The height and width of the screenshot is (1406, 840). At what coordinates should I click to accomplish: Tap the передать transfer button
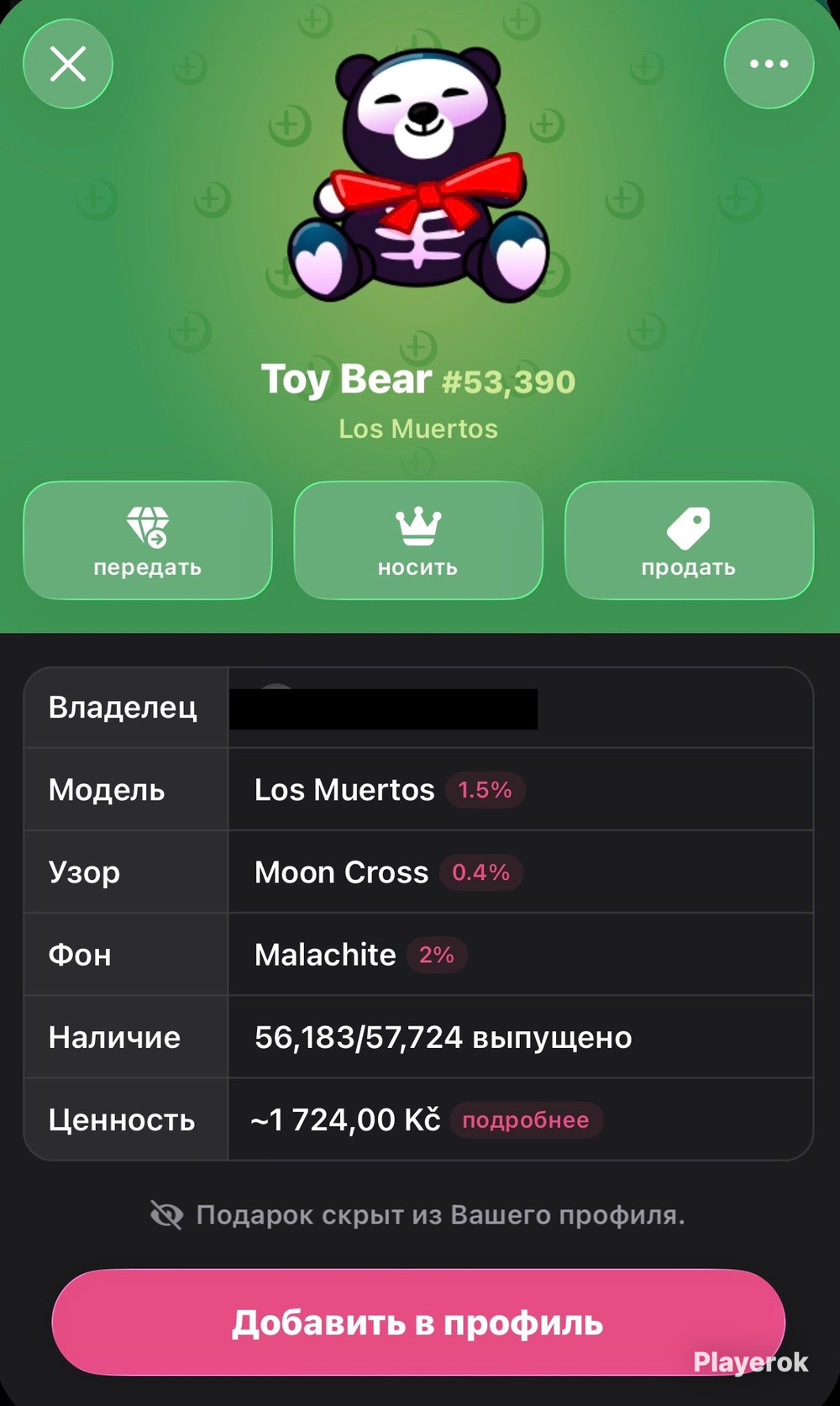pyautogui.click(x=148, y=540)
